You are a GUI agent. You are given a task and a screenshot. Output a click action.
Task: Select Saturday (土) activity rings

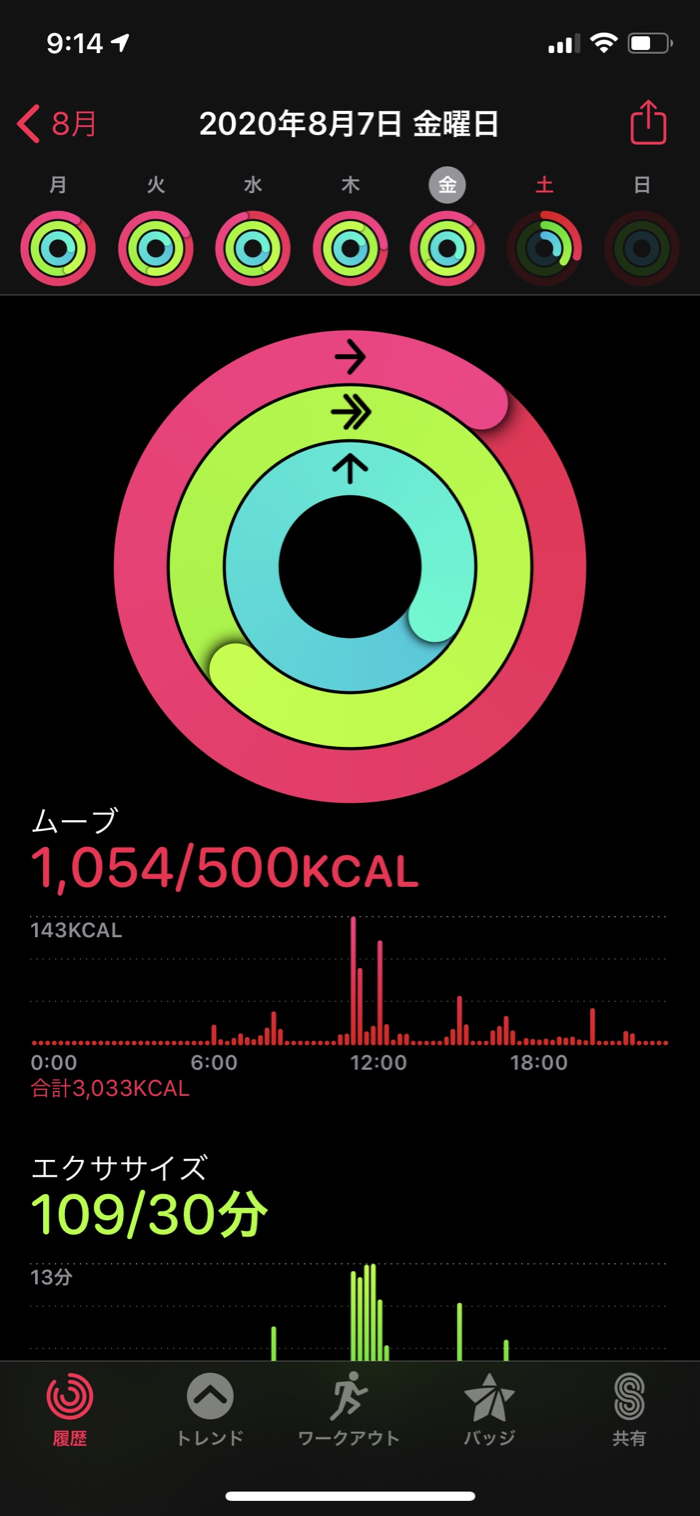coord(545,248)
